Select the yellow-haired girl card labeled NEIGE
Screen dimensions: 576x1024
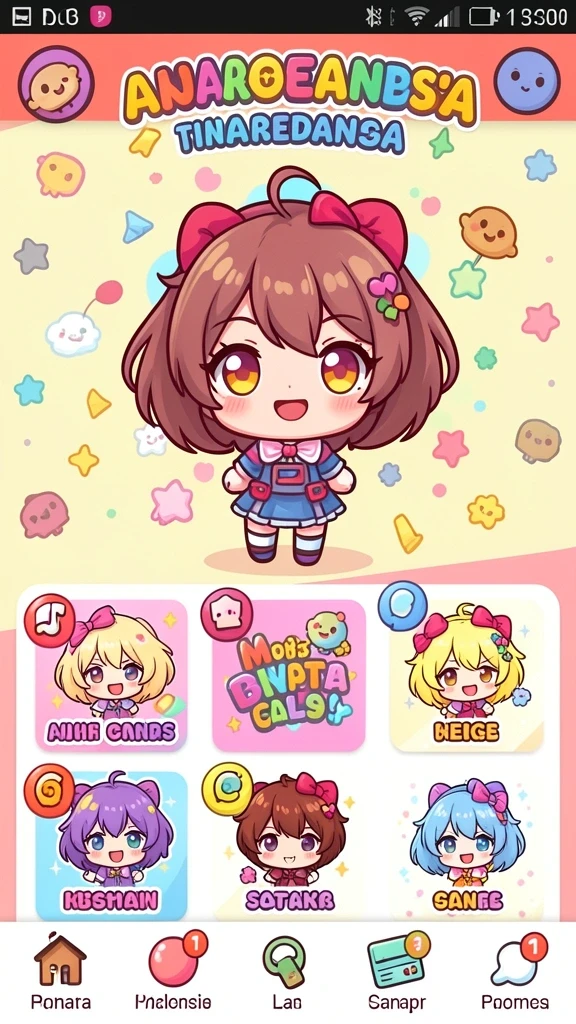tap(466, 675)
